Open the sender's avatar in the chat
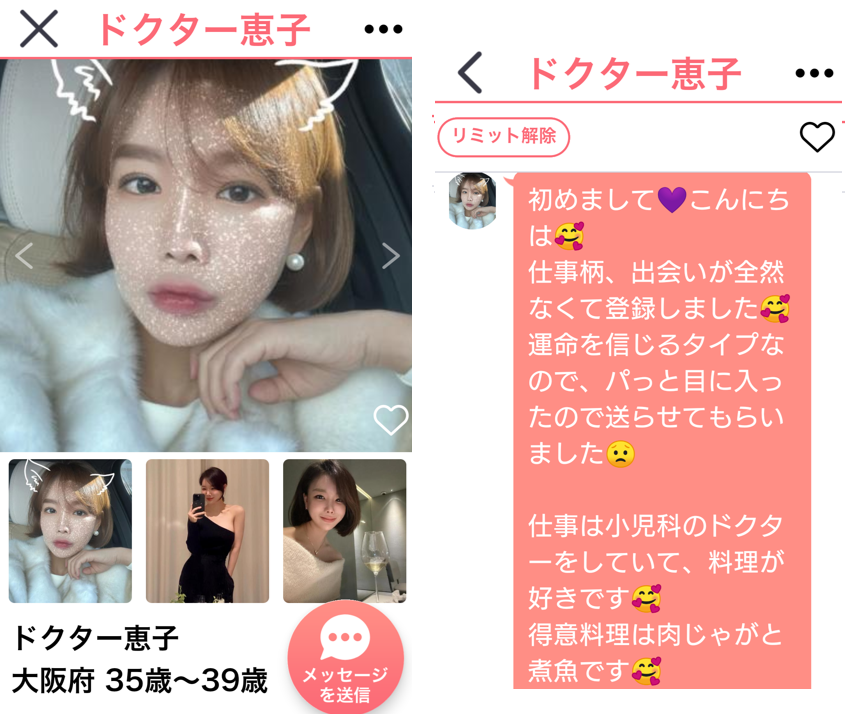Image resolution: width=856 pixels, height=714 pixels. (x=472, y=200)
